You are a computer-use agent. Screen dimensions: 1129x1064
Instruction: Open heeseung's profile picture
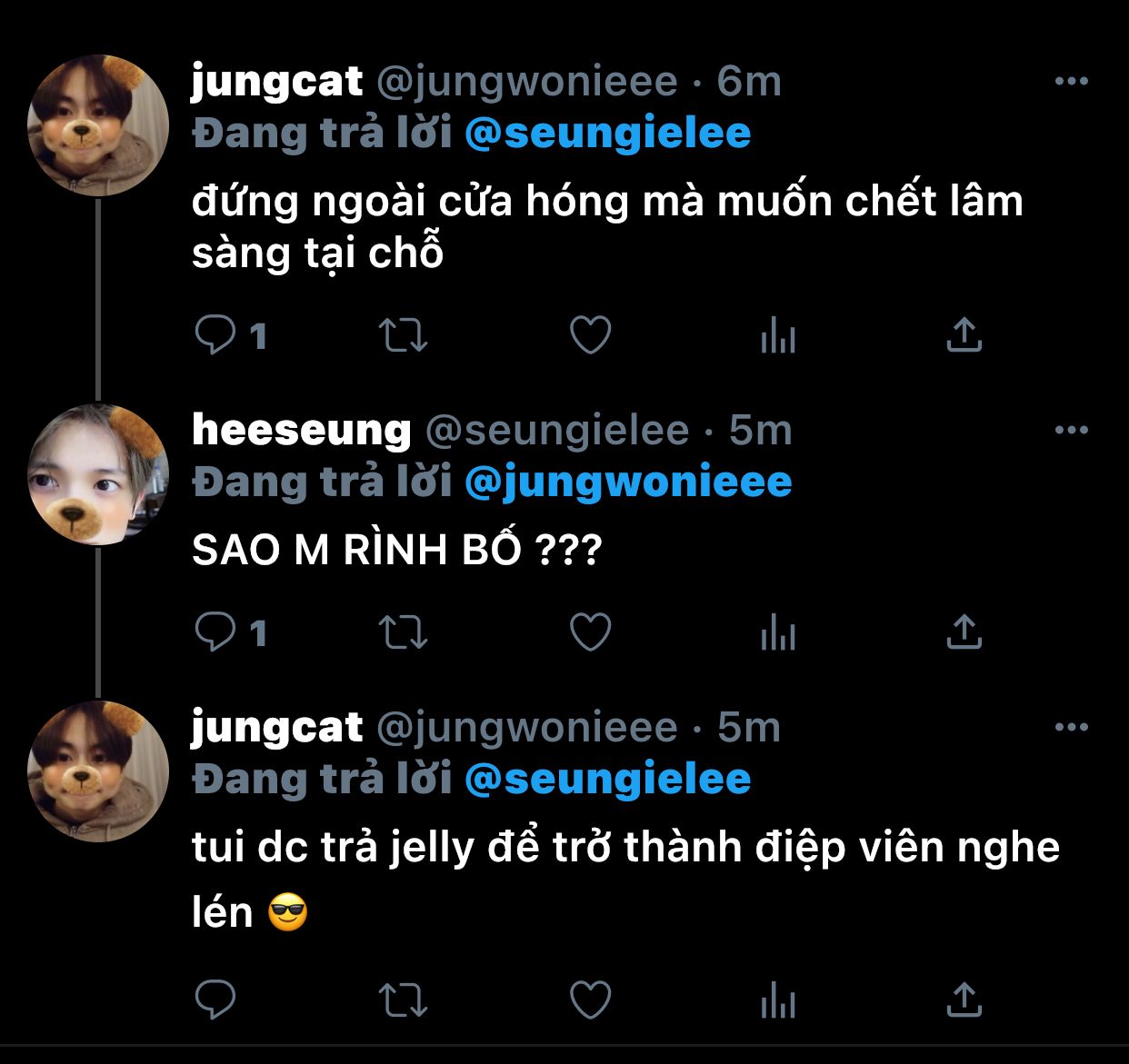pyautogui.click(x=98, y=474)
